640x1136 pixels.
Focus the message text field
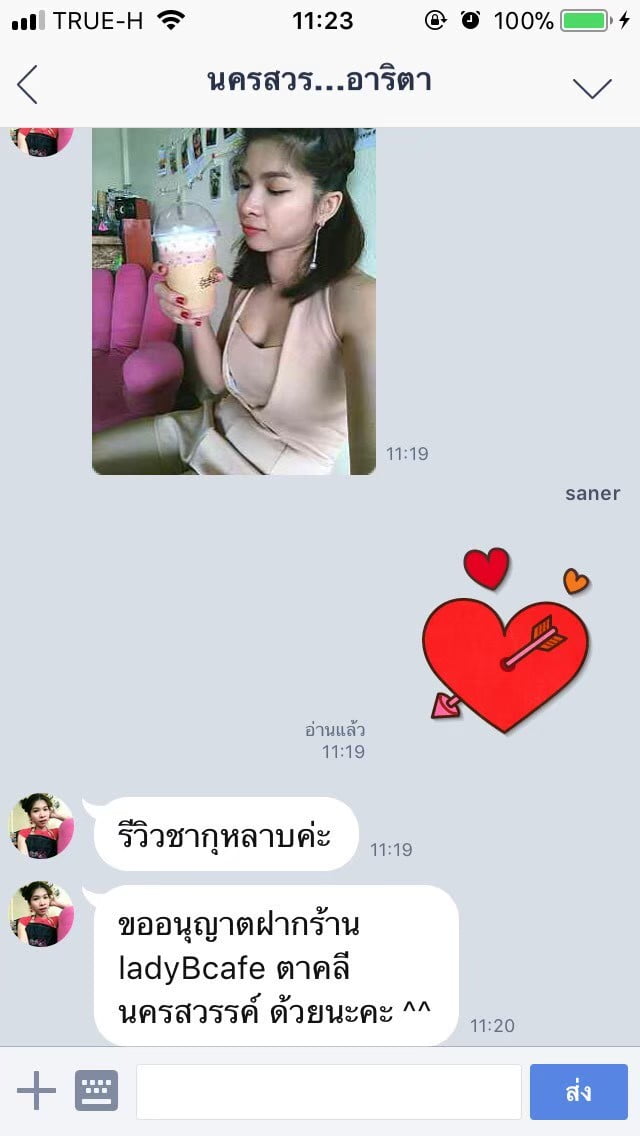pos(328,1091)
